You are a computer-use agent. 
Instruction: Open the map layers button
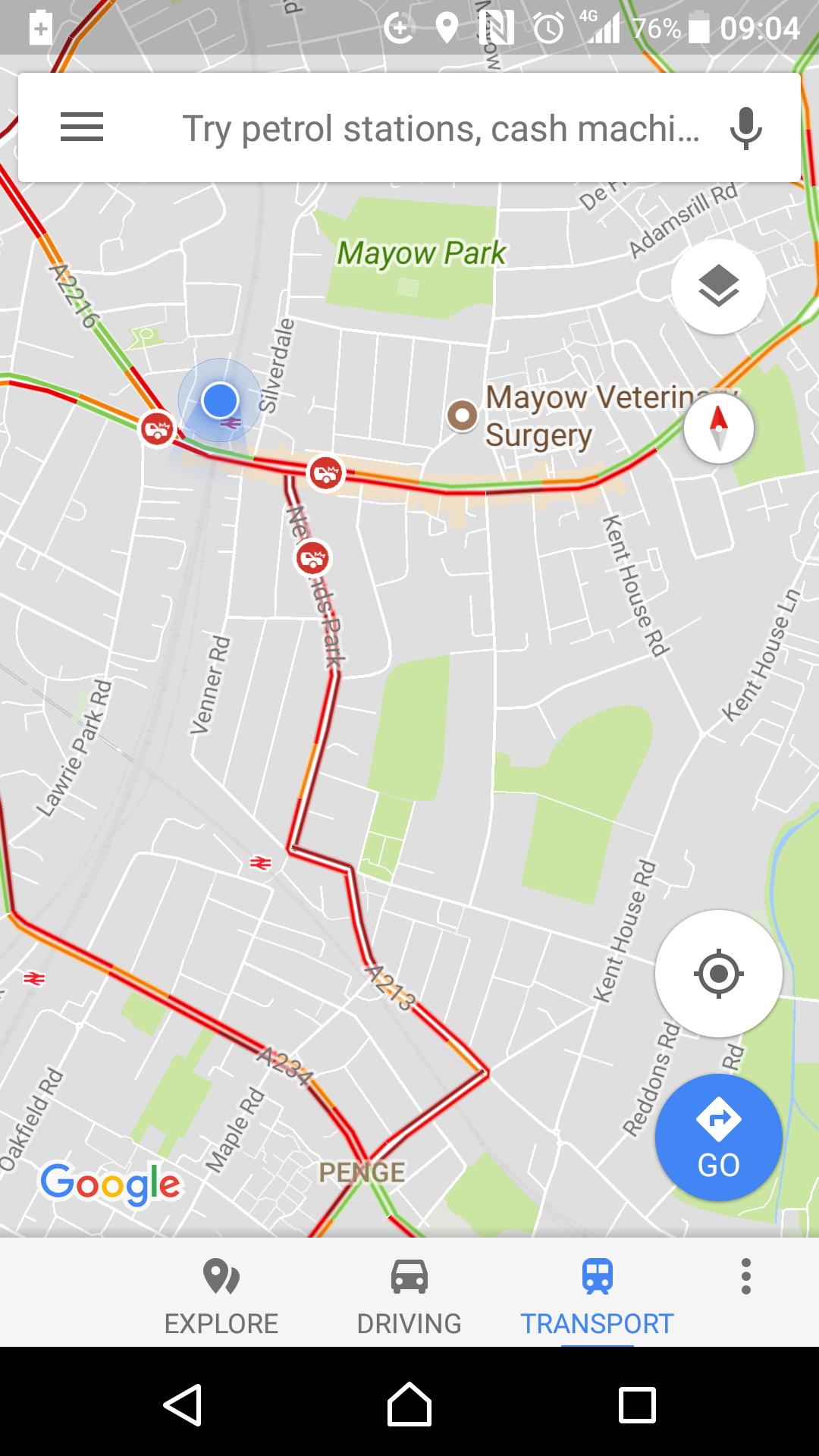718,287
